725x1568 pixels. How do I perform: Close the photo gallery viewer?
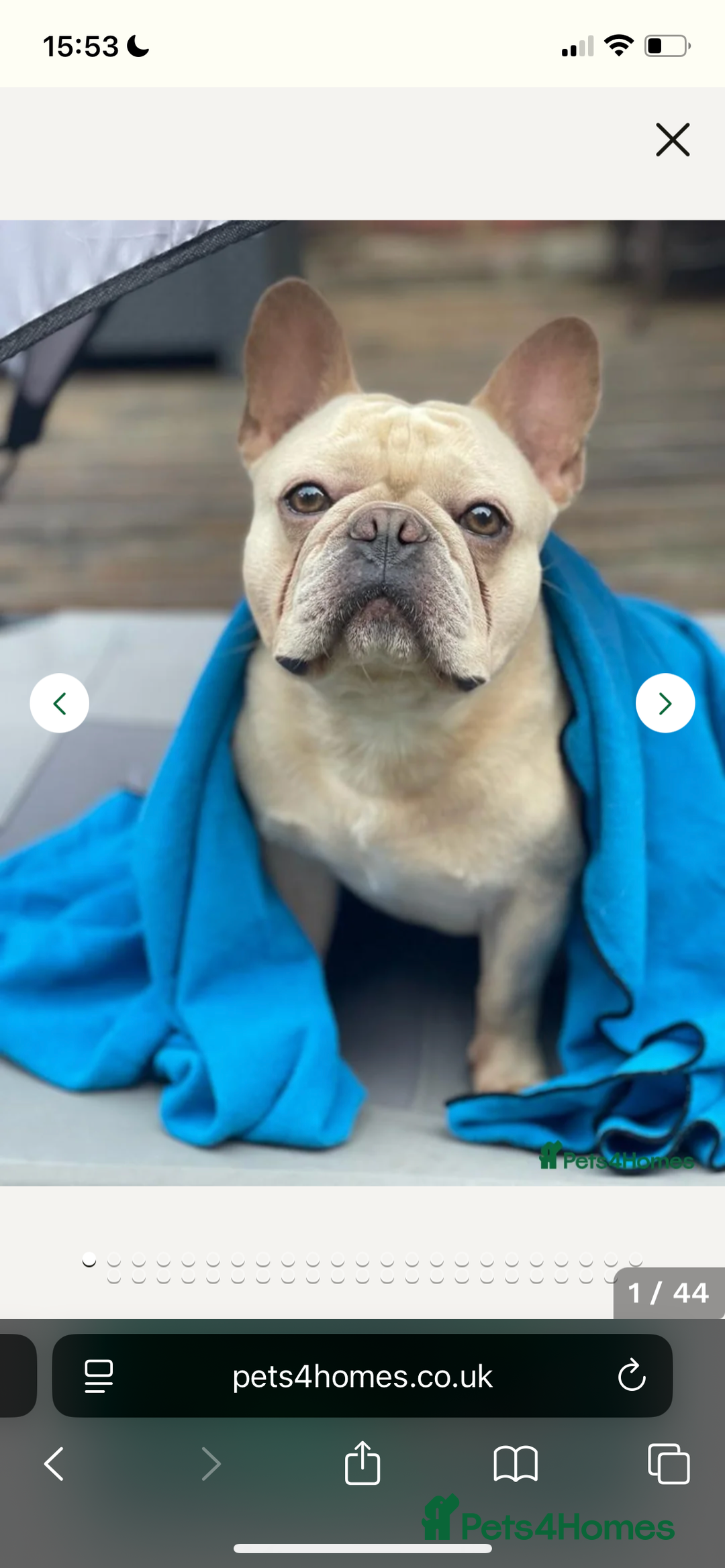[x=673, y=140]
